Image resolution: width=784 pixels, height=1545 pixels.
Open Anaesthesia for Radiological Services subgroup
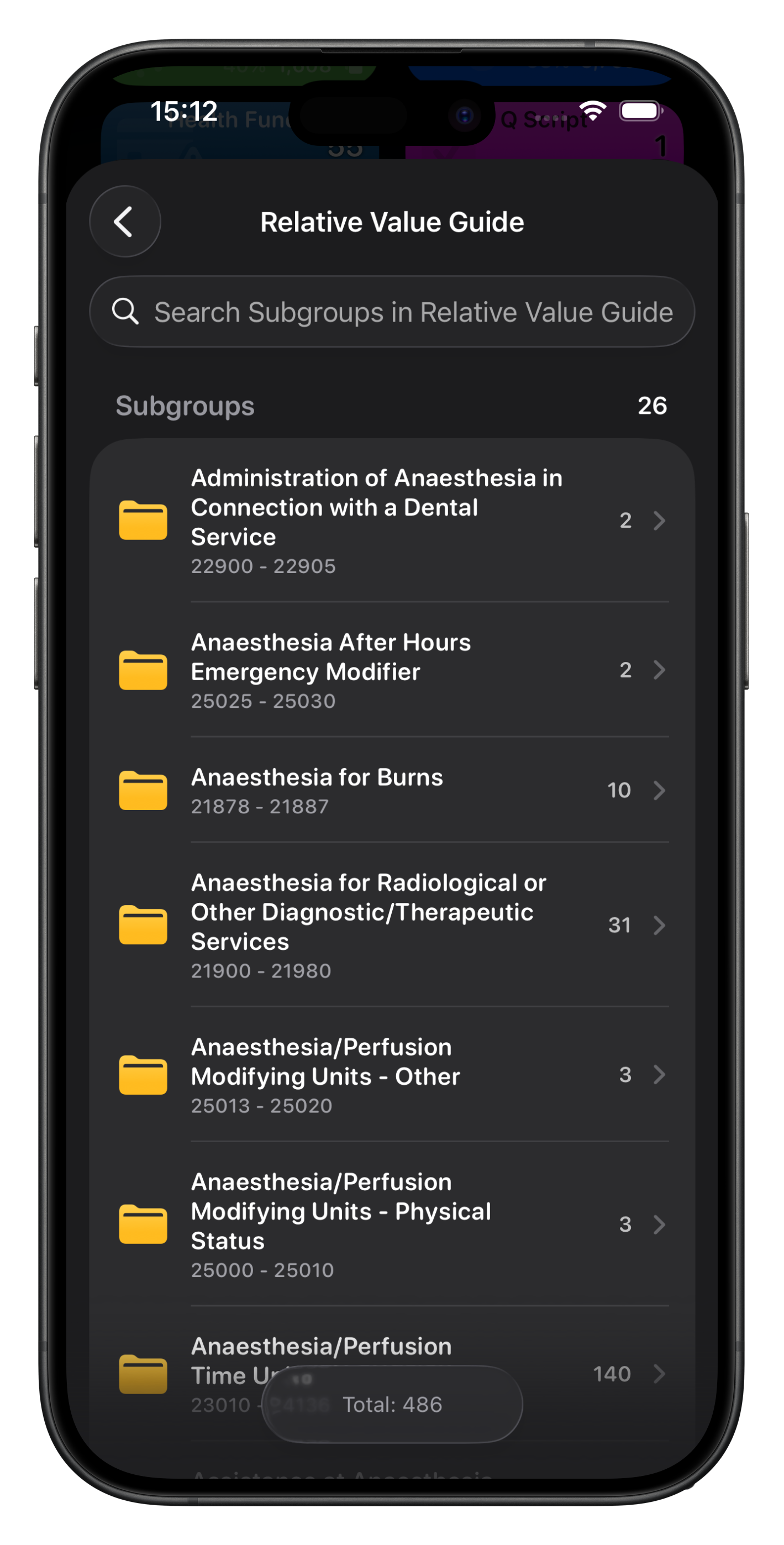coord(392,926)
